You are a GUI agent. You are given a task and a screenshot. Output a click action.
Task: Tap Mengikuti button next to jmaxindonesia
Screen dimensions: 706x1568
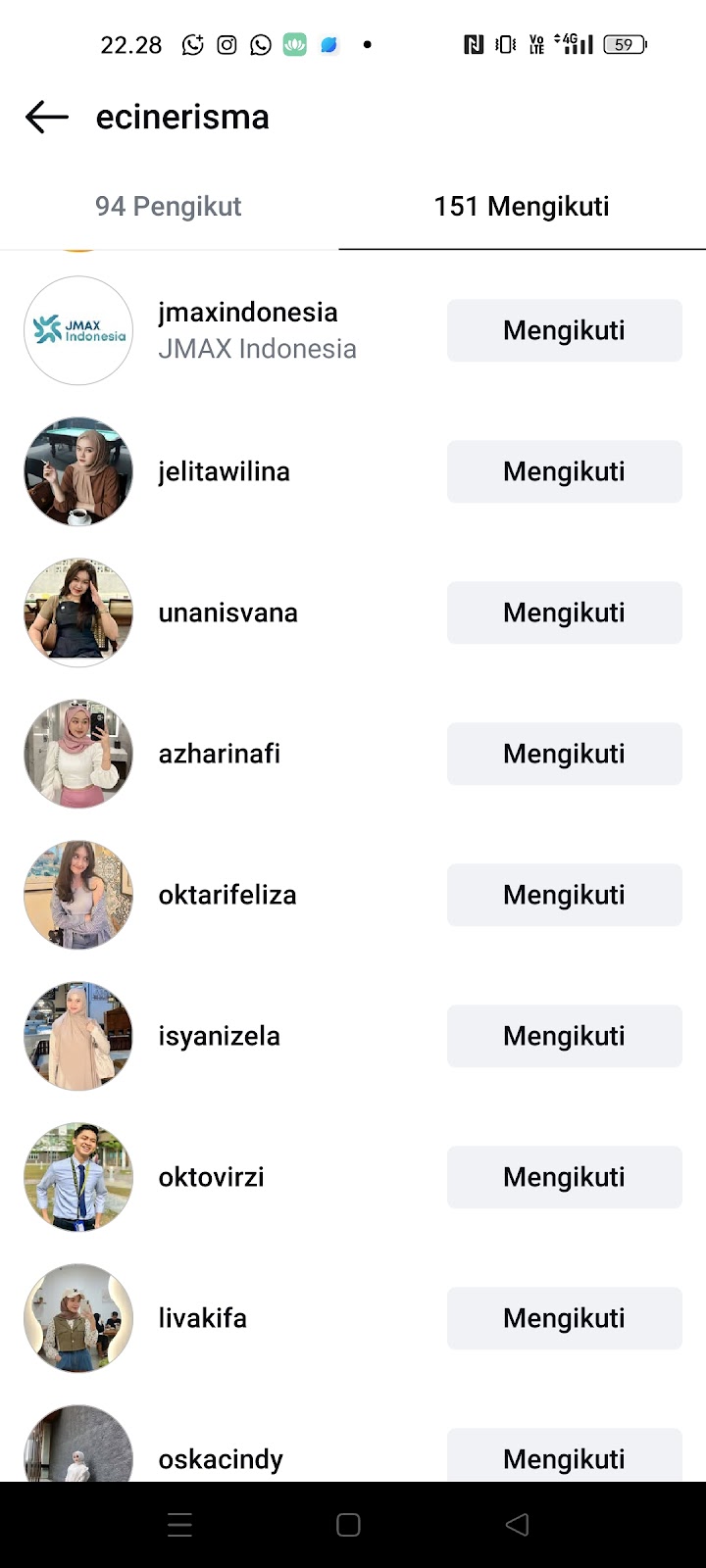pos(564,330)
